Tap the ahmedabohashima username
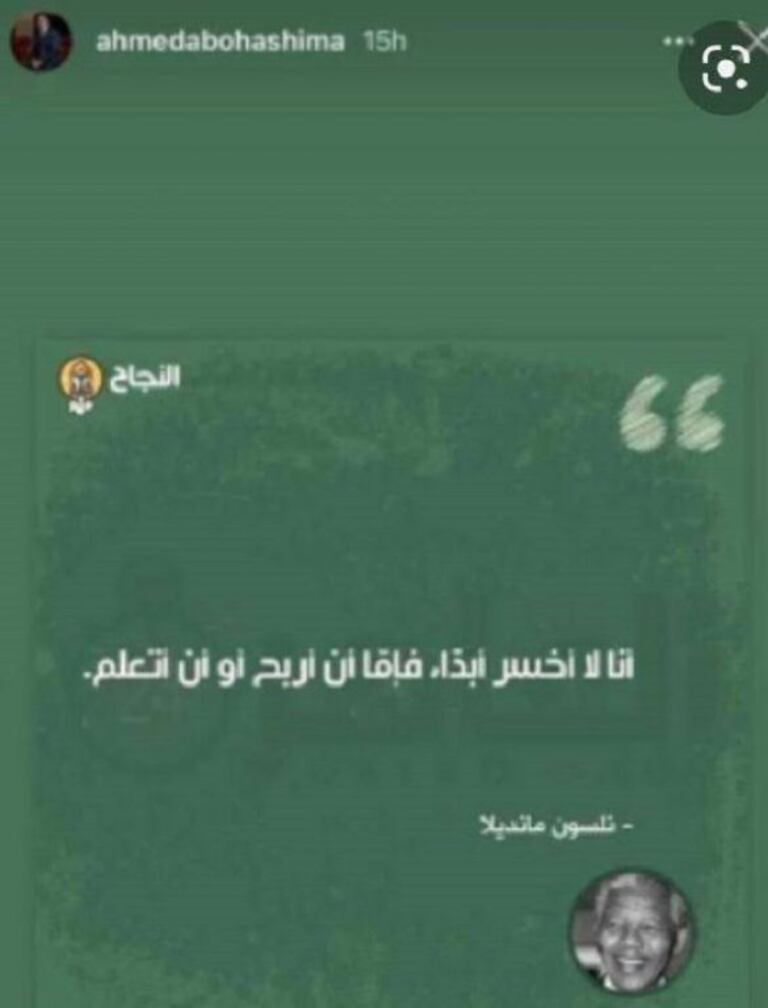This screenshot has height=1008, width=768. tap(219, 41)
